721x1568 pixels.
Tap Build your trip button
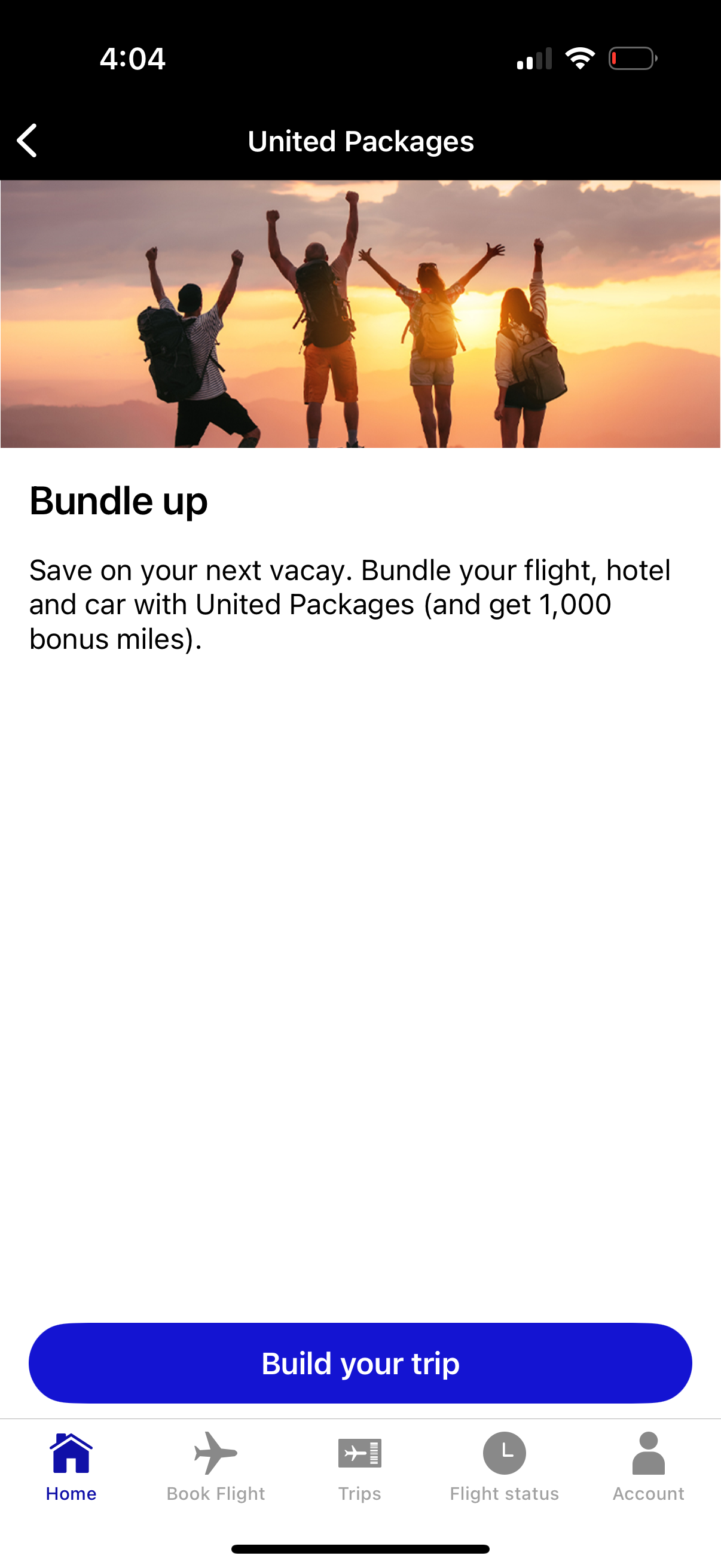coord(360,1363)
